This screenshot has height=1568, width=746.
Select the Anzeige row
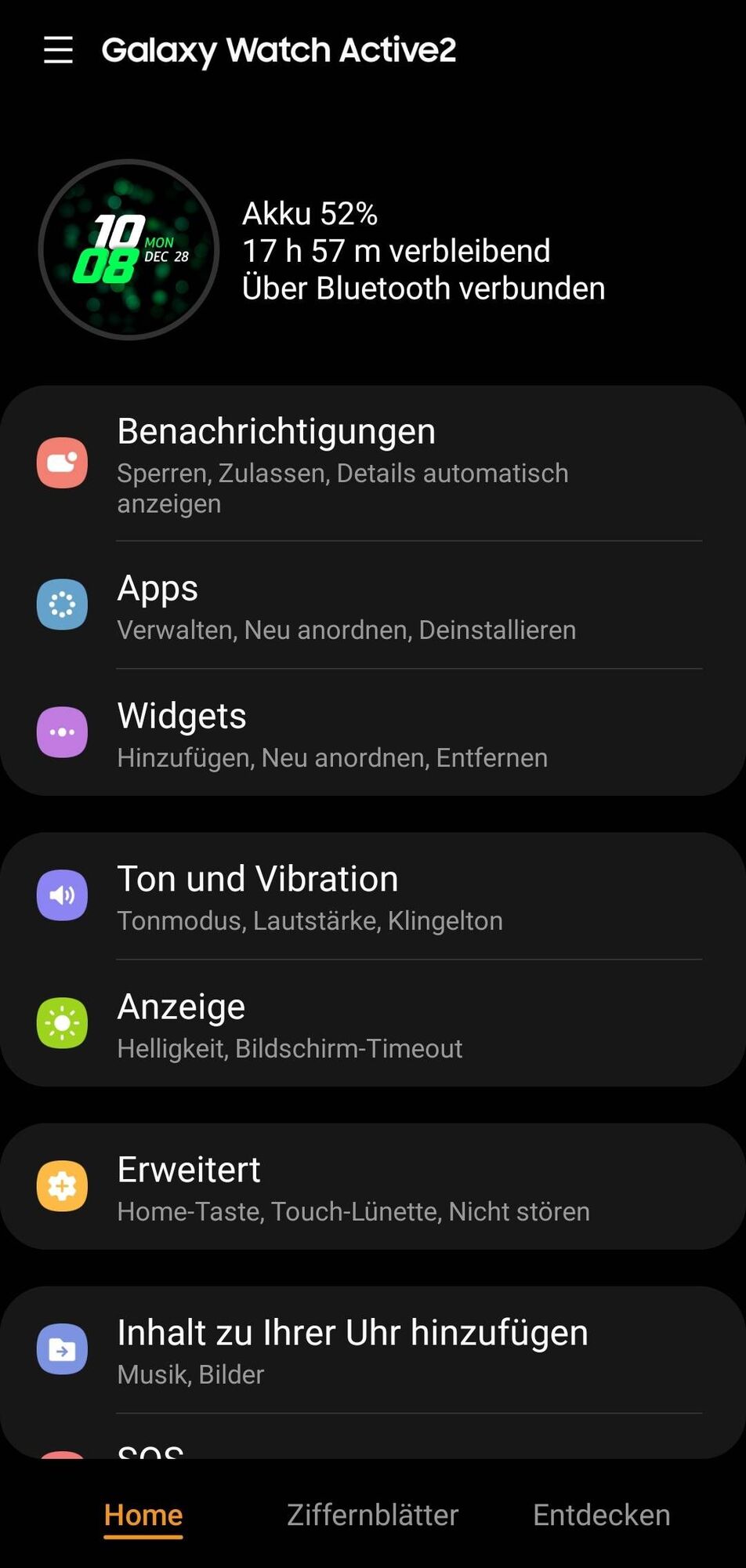[x=373, y=1024]
